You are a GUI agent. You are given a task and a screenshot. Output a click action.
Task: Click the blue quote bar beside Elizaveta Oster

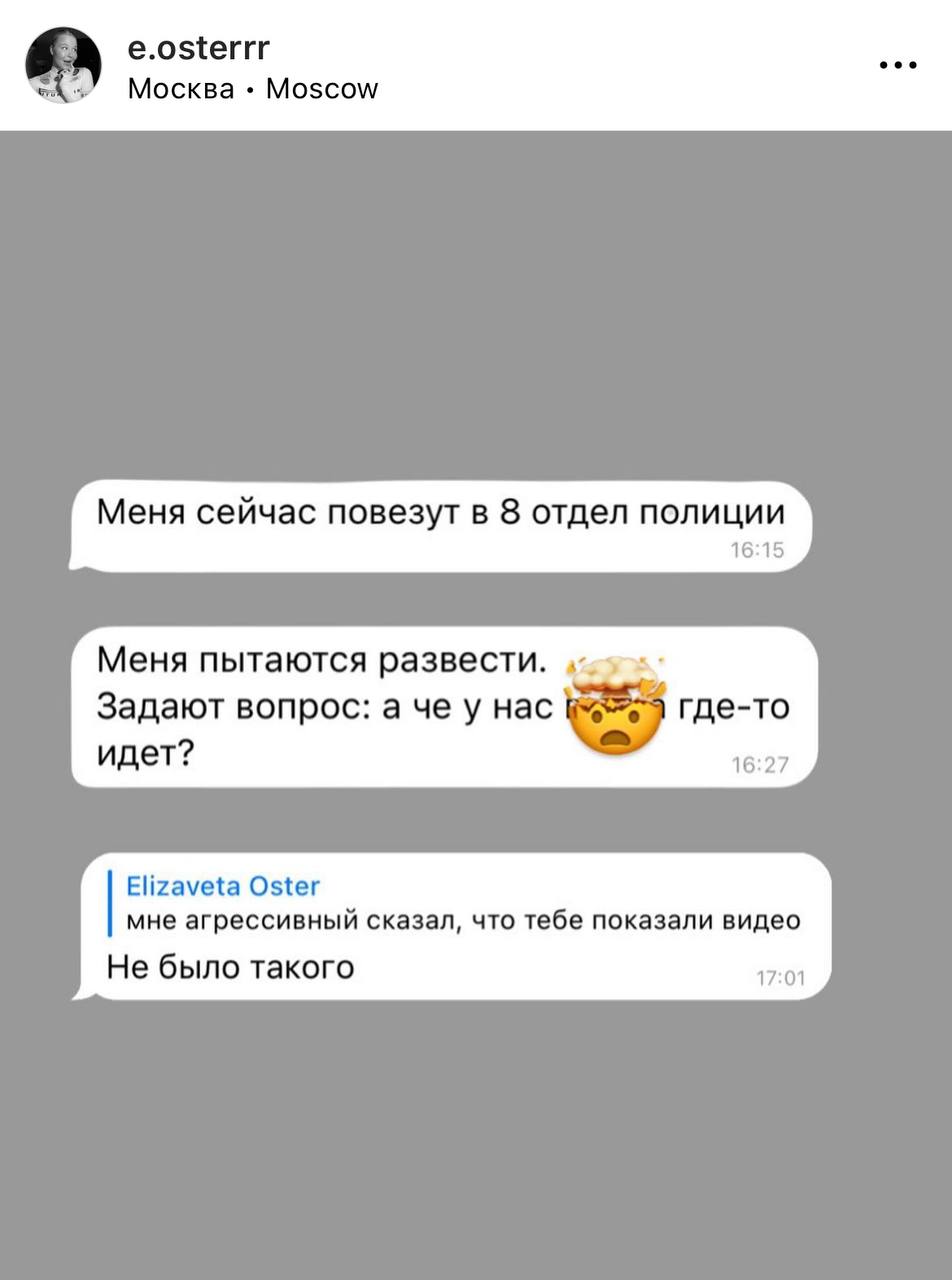click(110, 905)
